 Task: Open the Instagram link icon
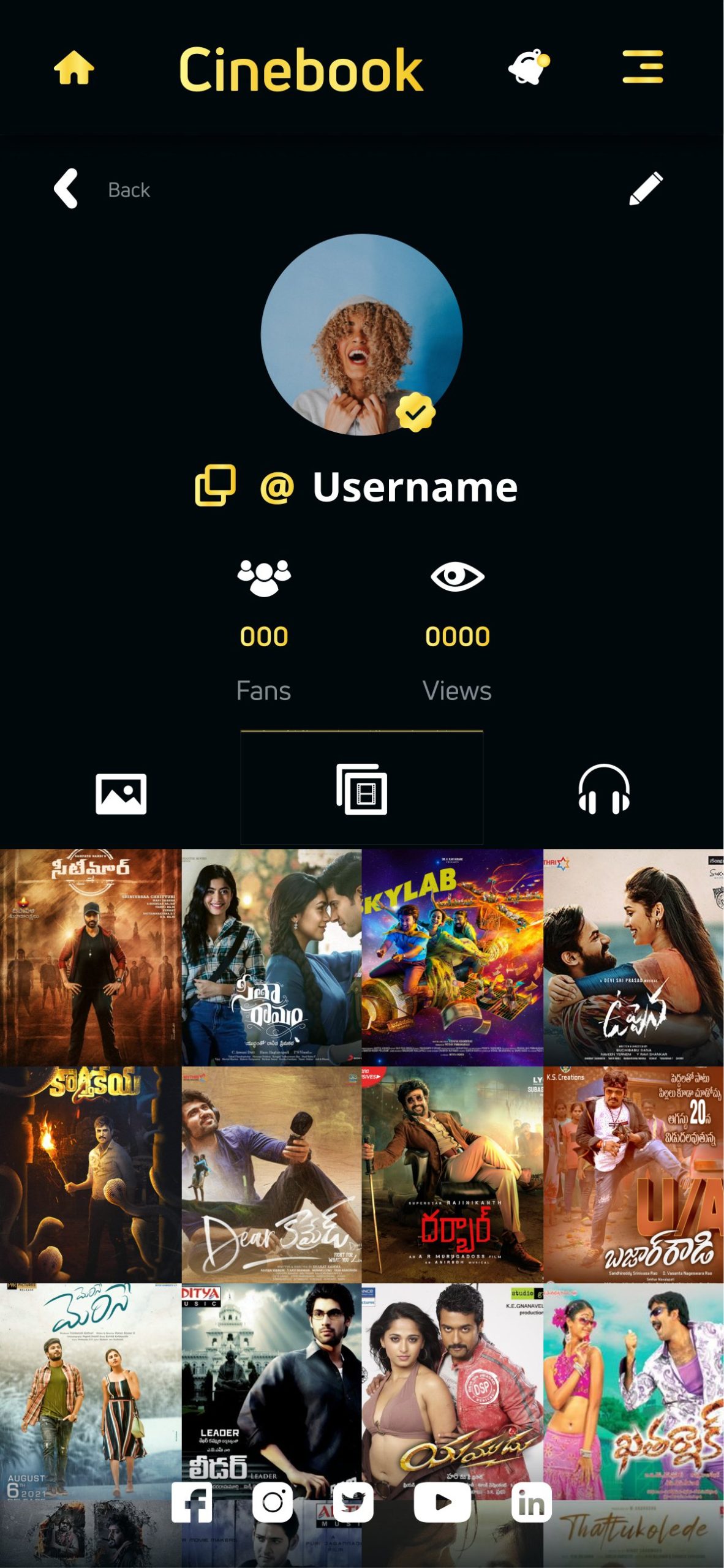[x=273, y=1502]
